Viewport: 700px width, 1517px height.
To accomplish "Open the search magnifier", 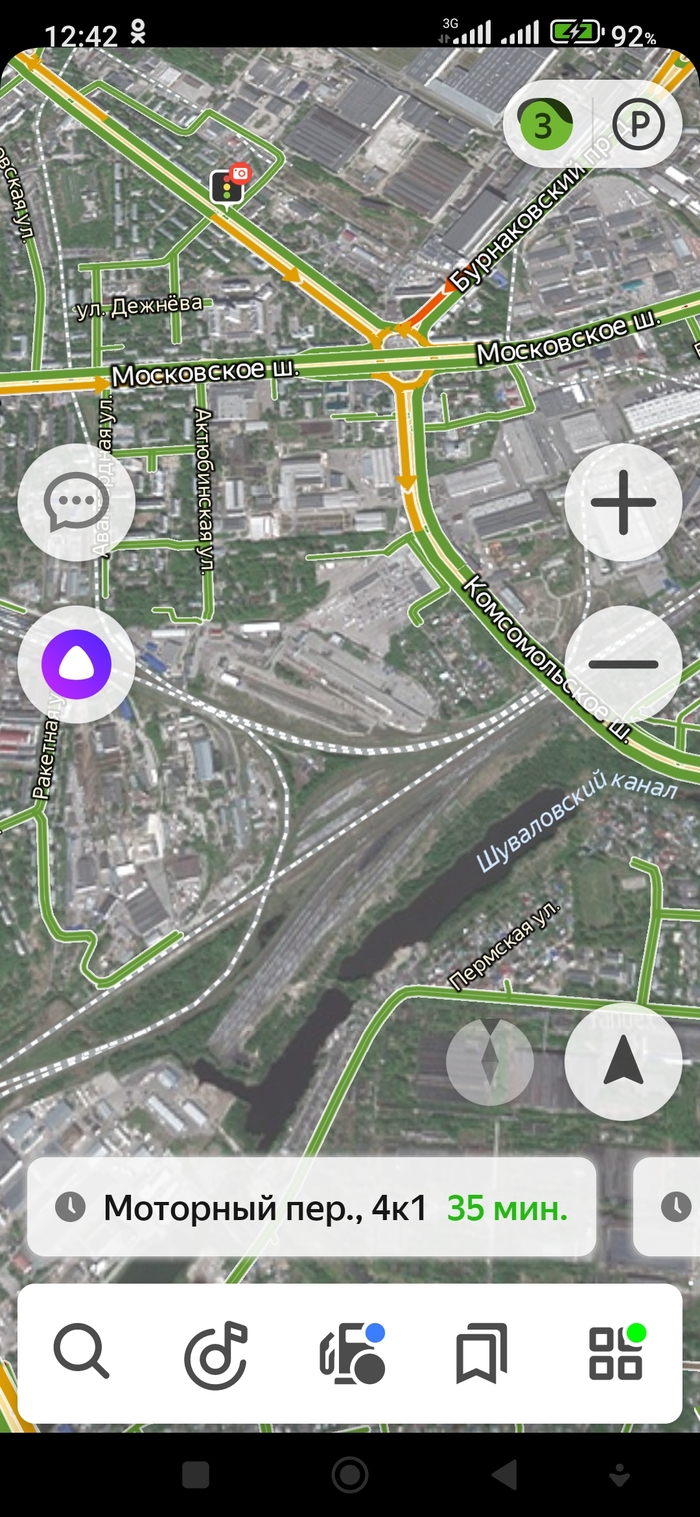I will pos(81,1353).
